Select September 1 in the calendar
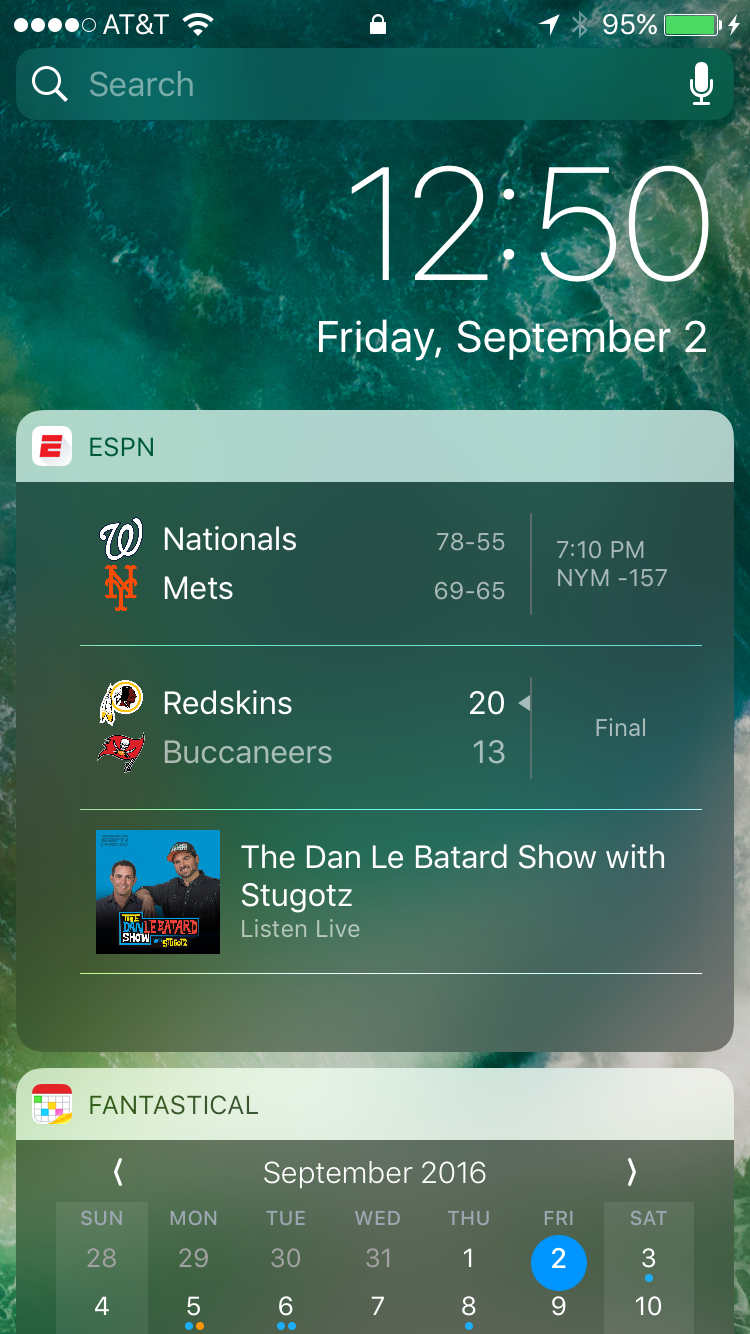 (x=468, y=1259)
